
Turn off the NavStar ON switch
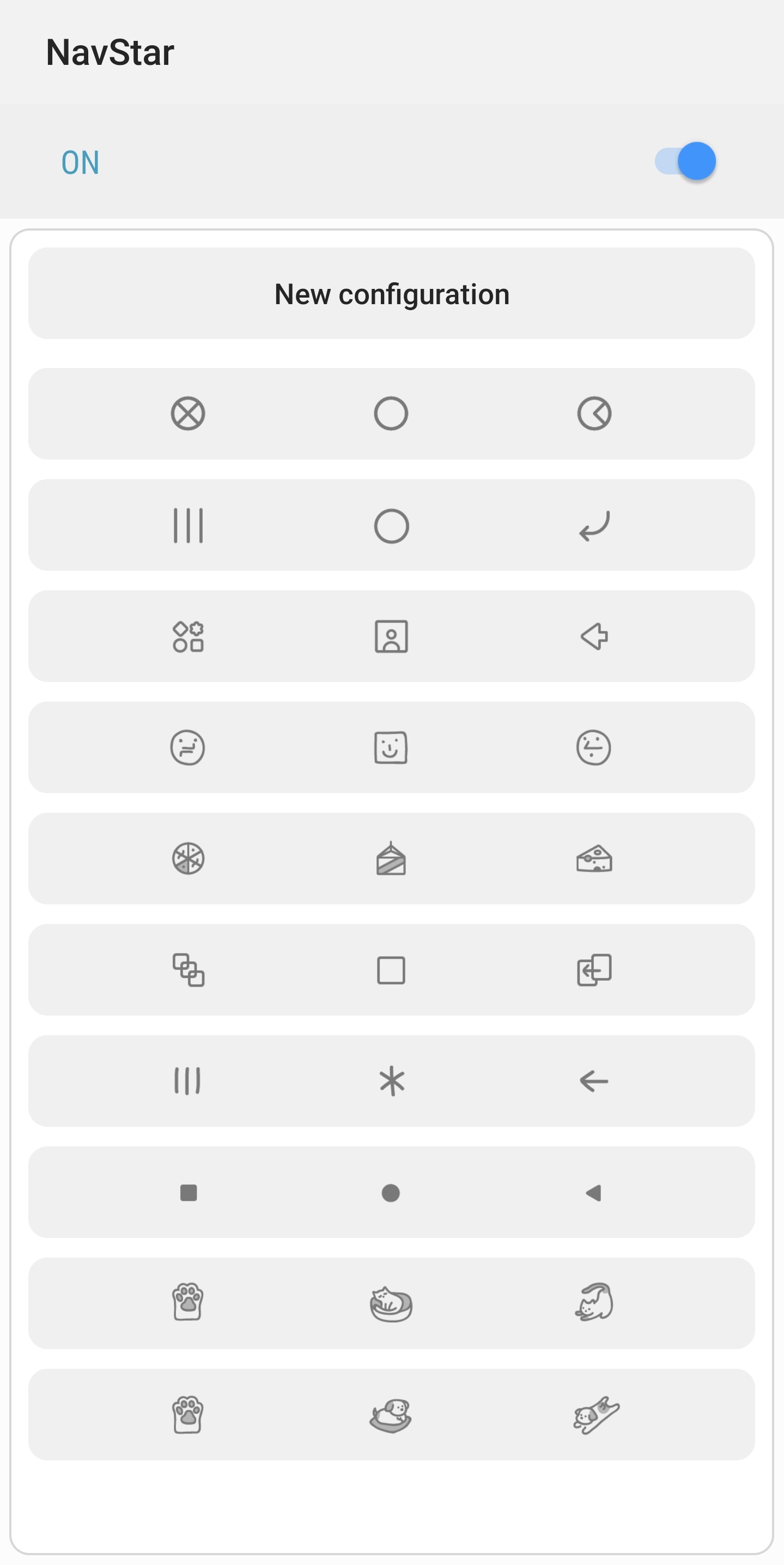[685, 161]
